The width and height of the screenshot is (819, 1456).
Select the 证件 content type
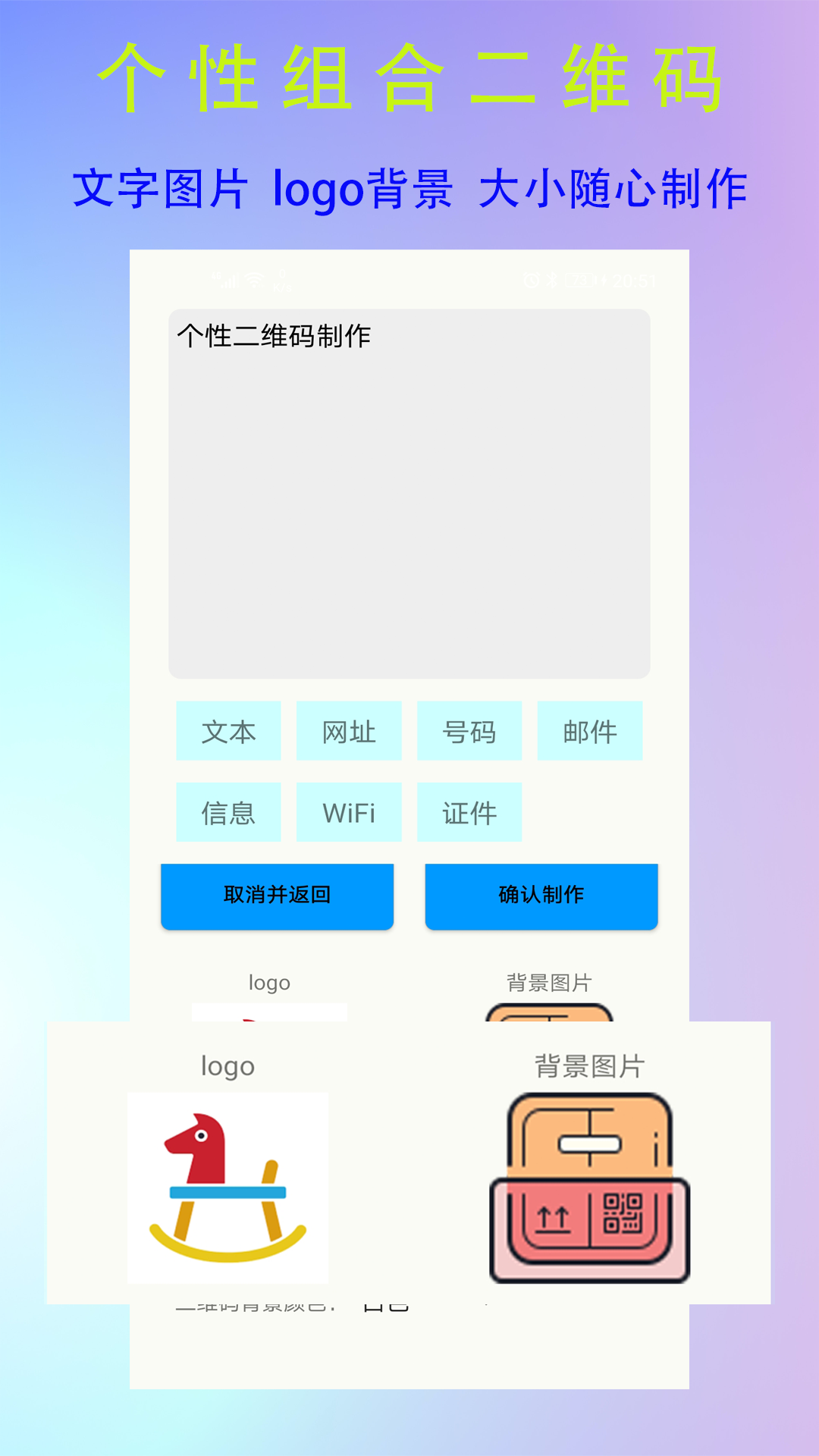point(469,812)
